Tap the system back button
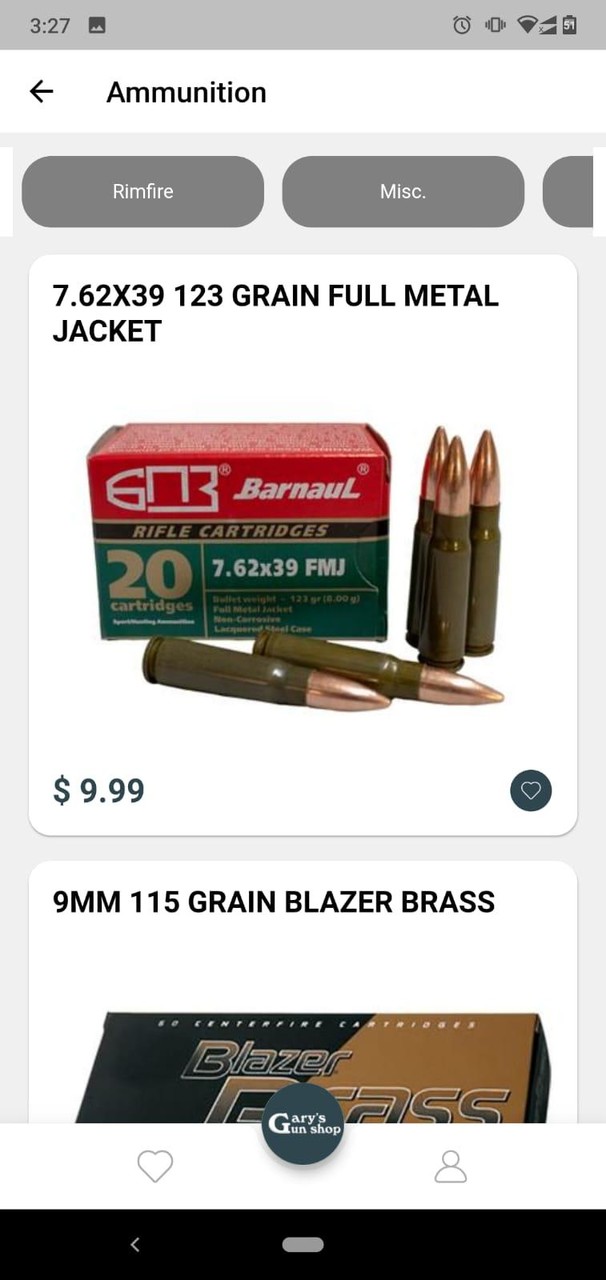 (135, 1245)
